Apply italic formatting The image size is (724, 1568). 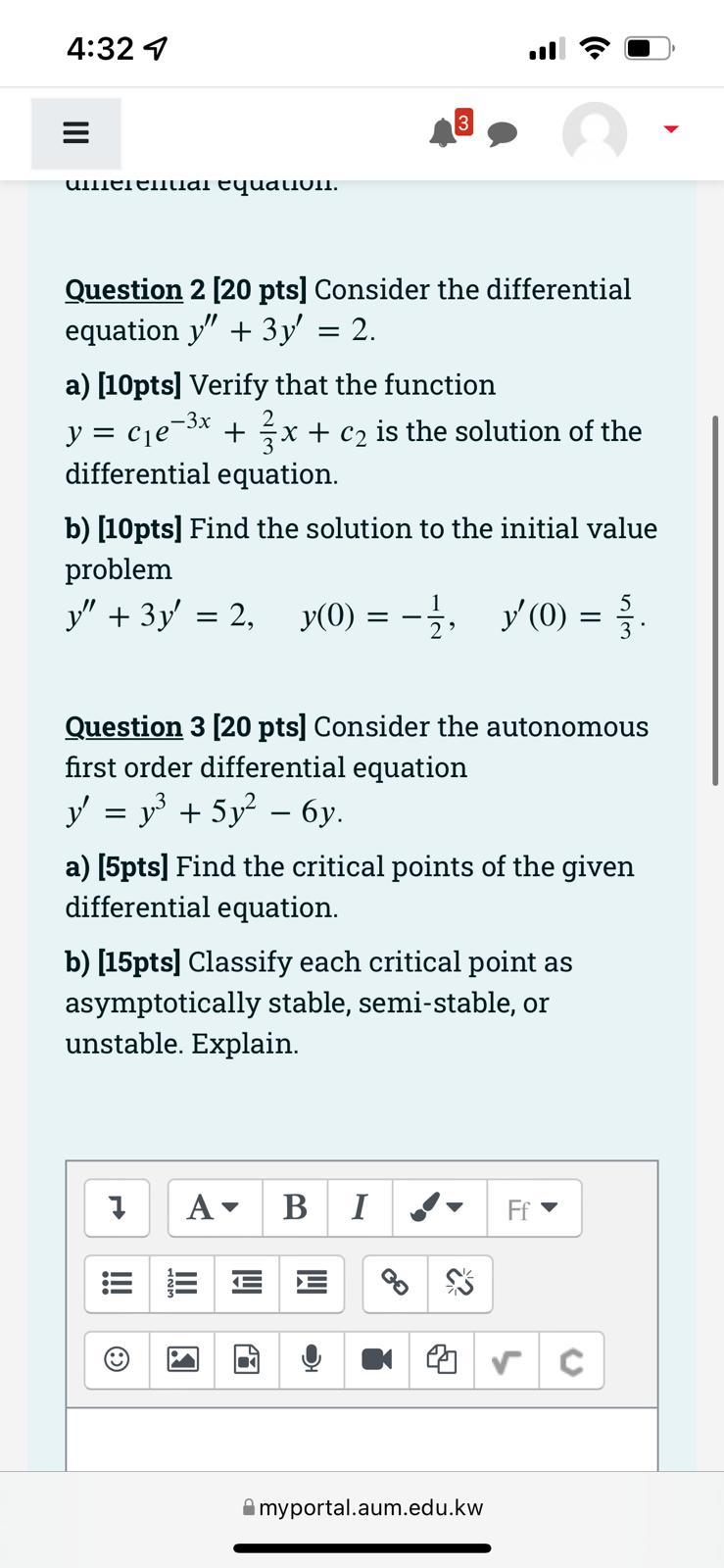360,1208
